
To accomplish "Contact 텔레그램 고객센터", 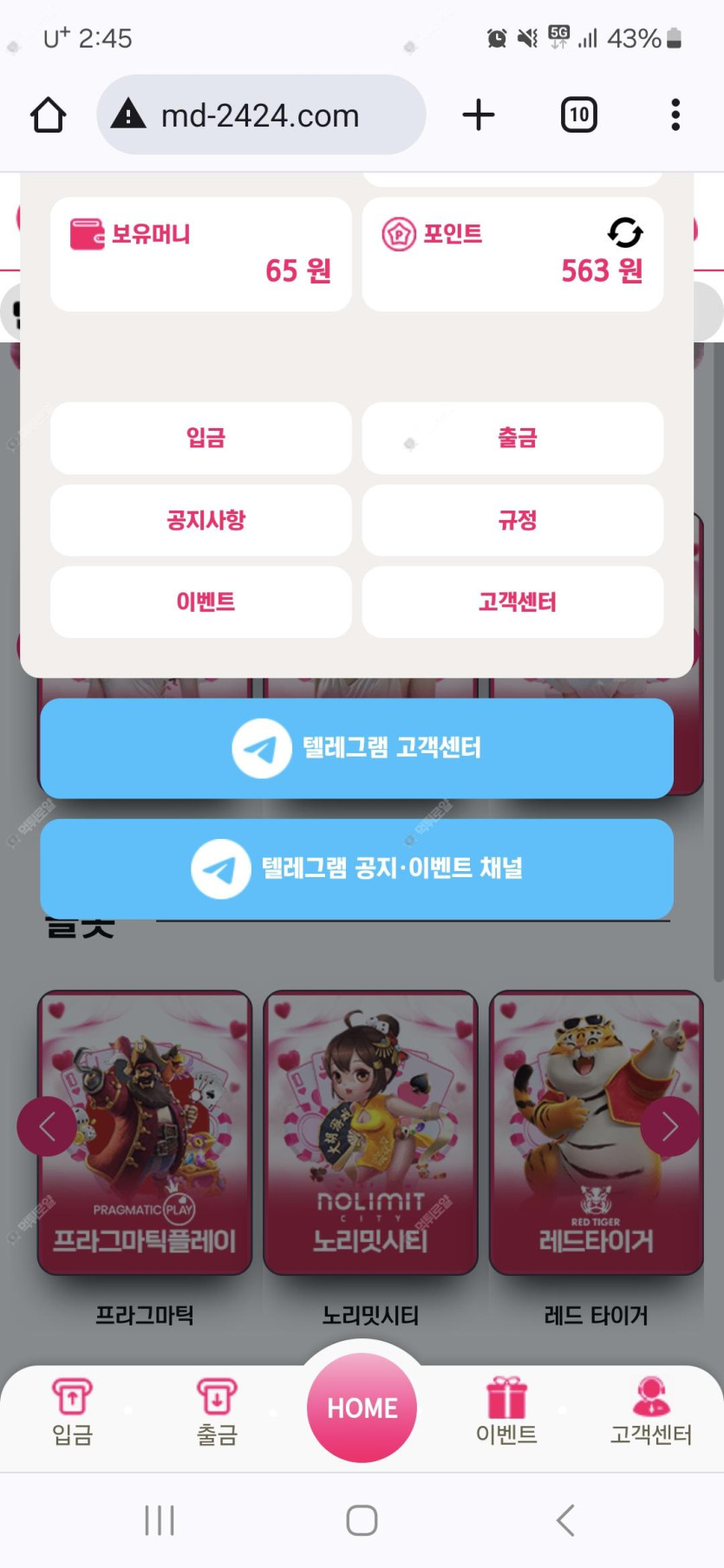I will click(356, 748).
